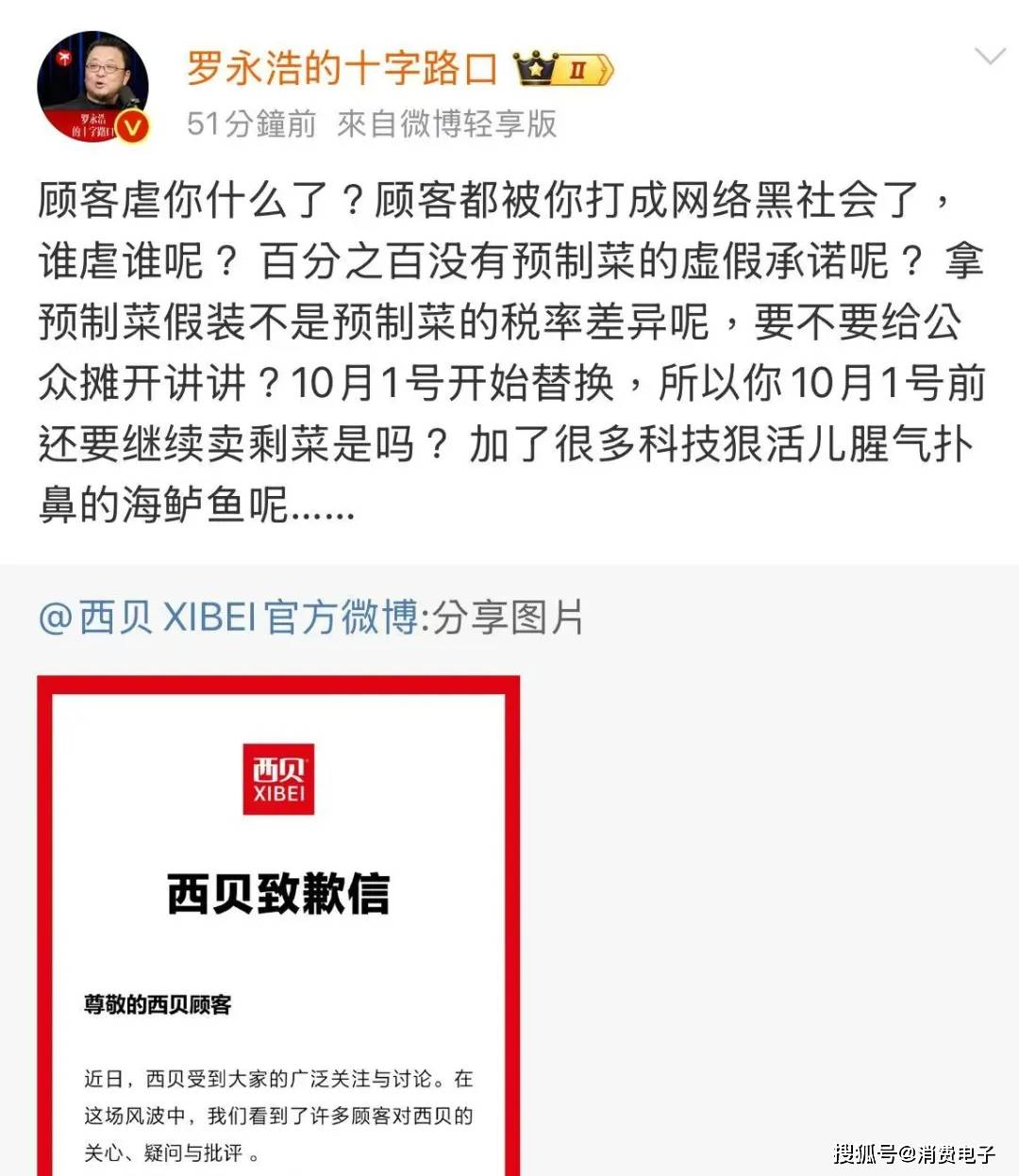Screen dimensions: 1019x1176
Task: View the 西贝致歉信 image
Action: coord(278,924)
